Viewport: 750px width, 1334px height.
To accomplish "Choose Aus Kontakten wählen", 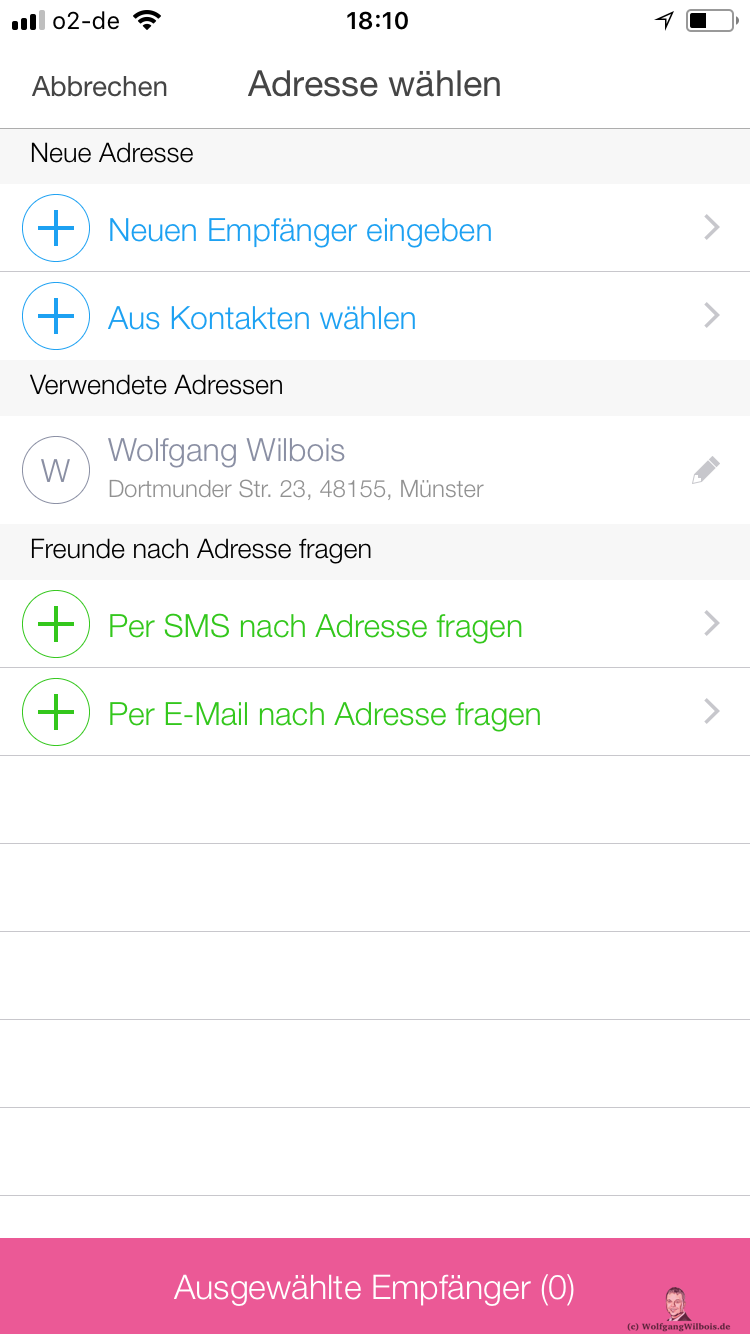I will [x=375, y=316].
